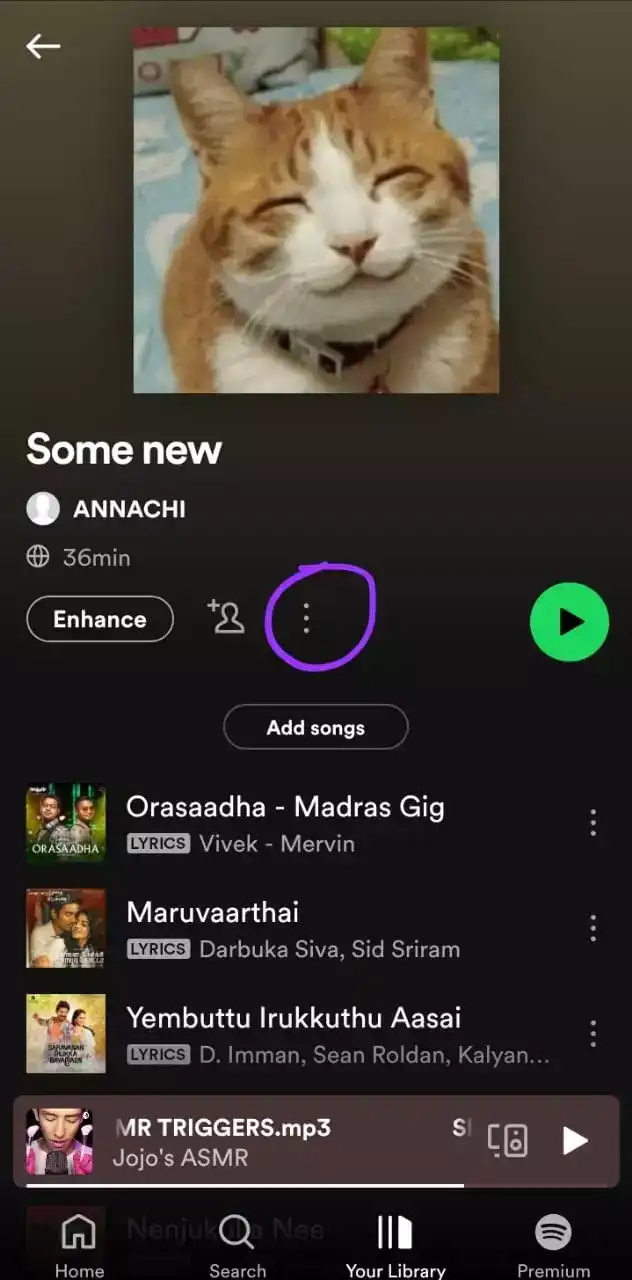Tap the Enhance button
This screenshot has height=1280, width=632.
(x=100, y=619)
